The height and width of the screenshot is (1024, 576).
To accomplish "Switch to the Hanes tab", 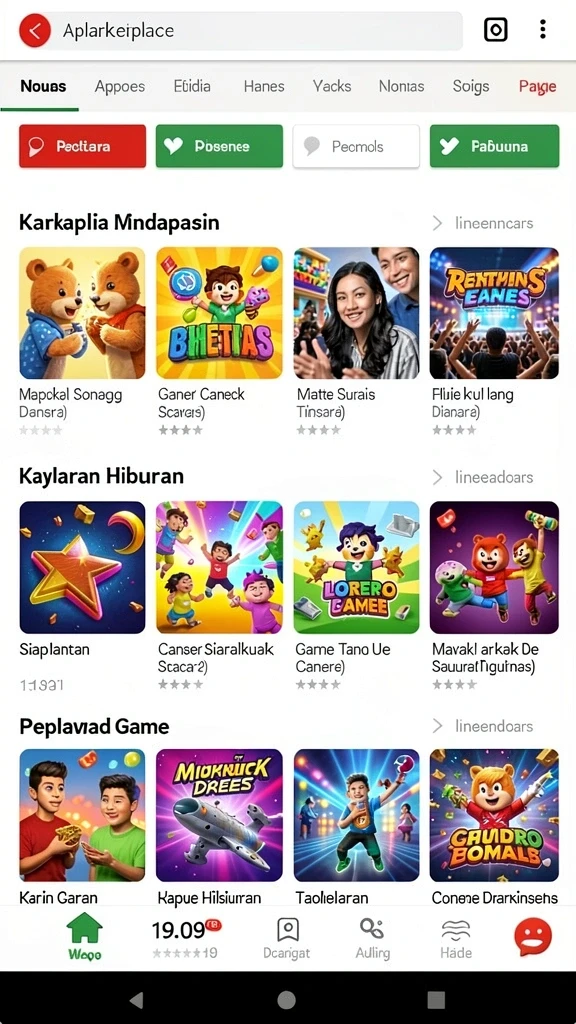I will pos(264,86).
